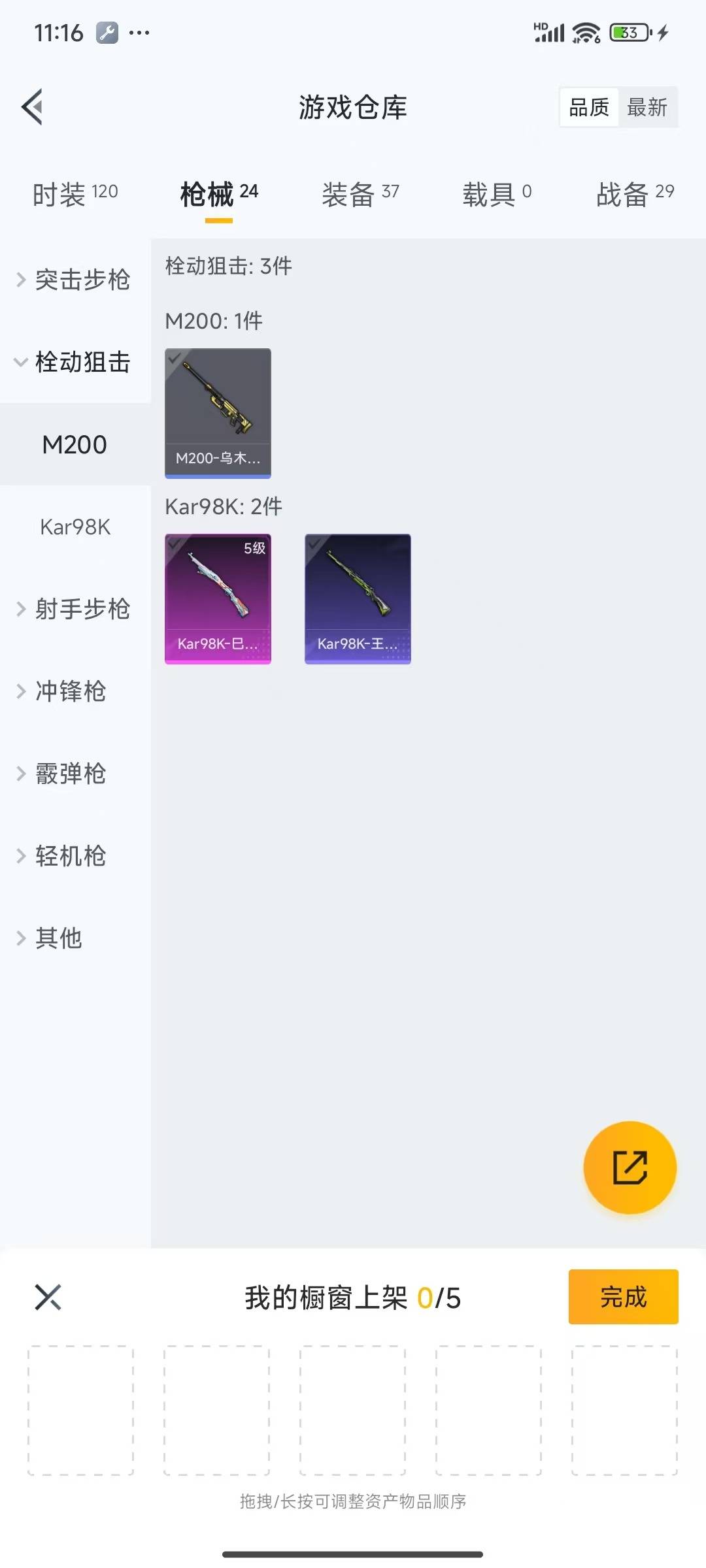
Task: Open the 载具 tab
Action: 497,193
